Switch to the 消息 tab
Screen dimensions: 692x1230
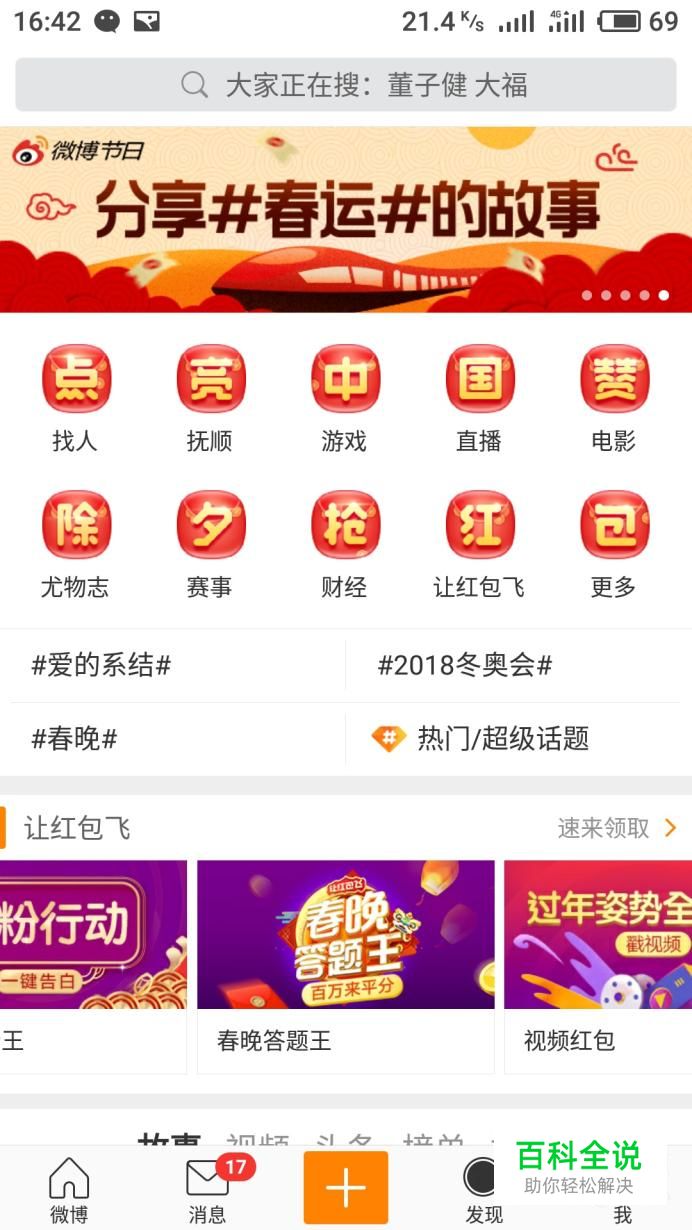pos(208,1188)
